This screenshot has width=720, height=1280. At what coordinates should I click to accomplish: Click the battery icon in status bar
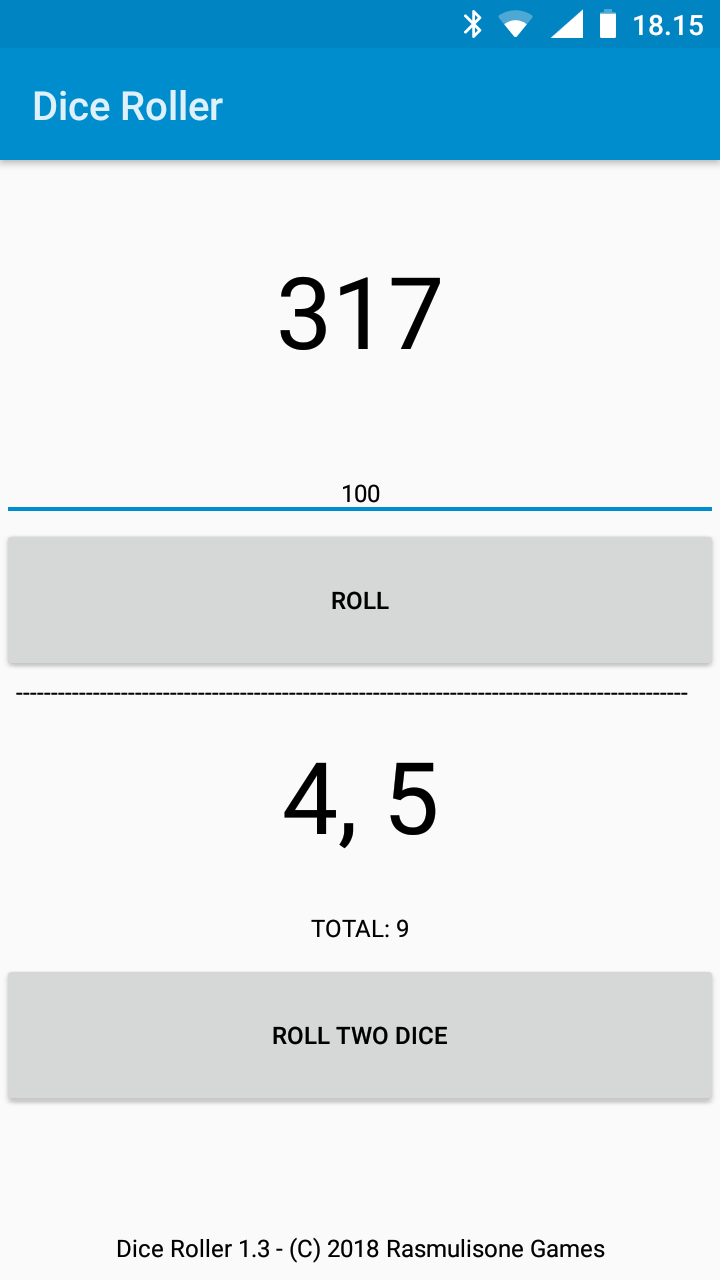click(610, 22)
